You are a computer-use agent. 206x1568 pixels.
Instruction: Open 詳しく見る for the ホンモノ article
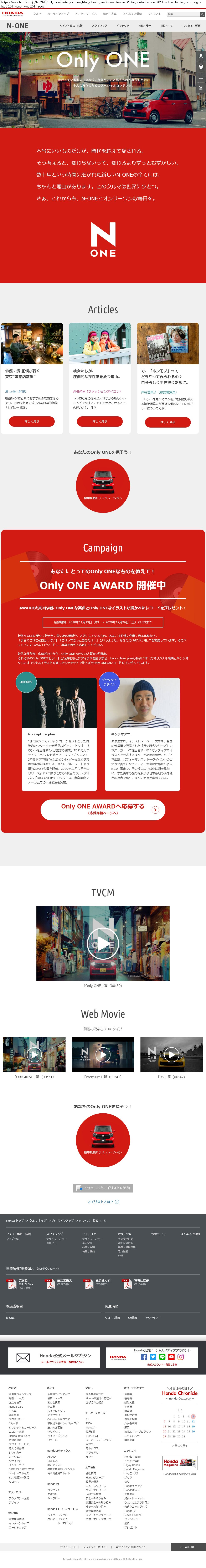(168, 422)
